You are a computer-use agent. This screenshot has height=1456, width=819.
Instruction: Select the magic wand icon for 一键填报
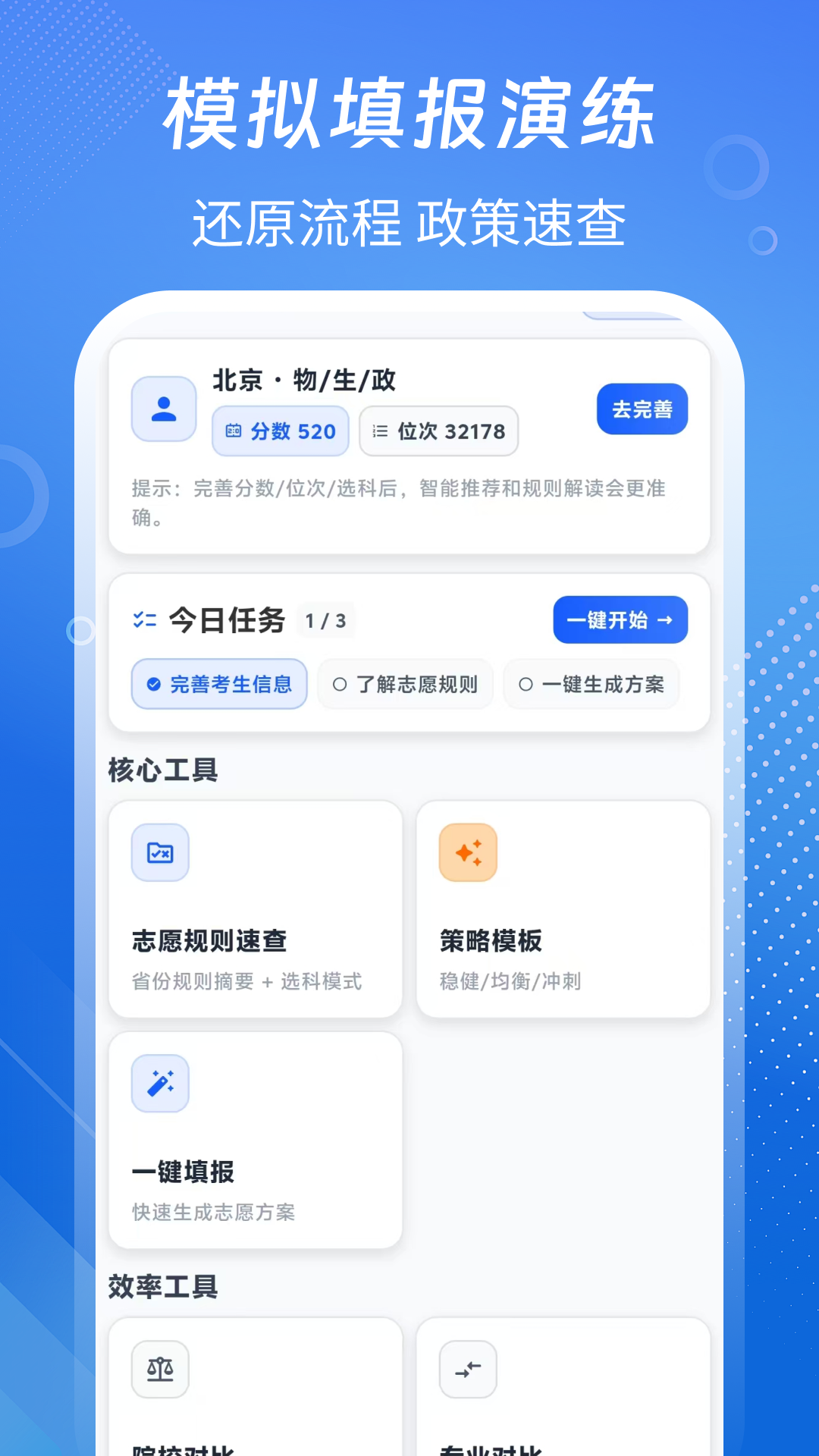point(160,1083)
